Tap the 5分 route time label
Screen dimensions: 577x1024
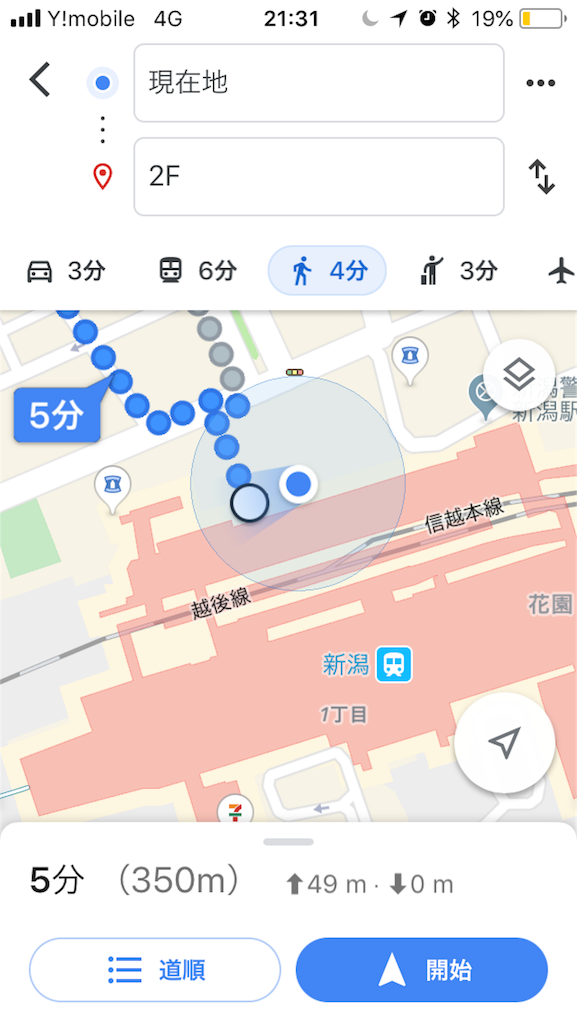[57, 415]
